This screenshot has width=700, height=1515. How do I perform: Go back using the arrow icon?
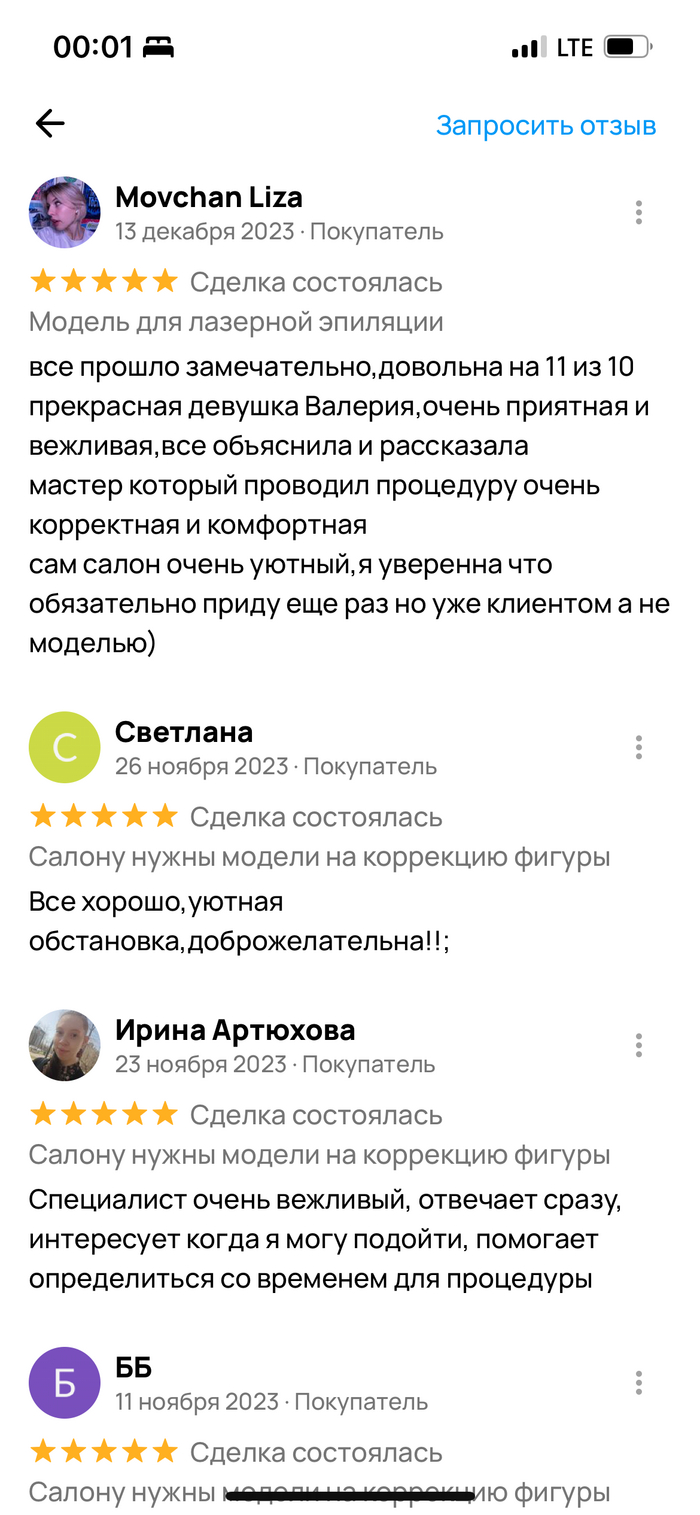(50, 124)
